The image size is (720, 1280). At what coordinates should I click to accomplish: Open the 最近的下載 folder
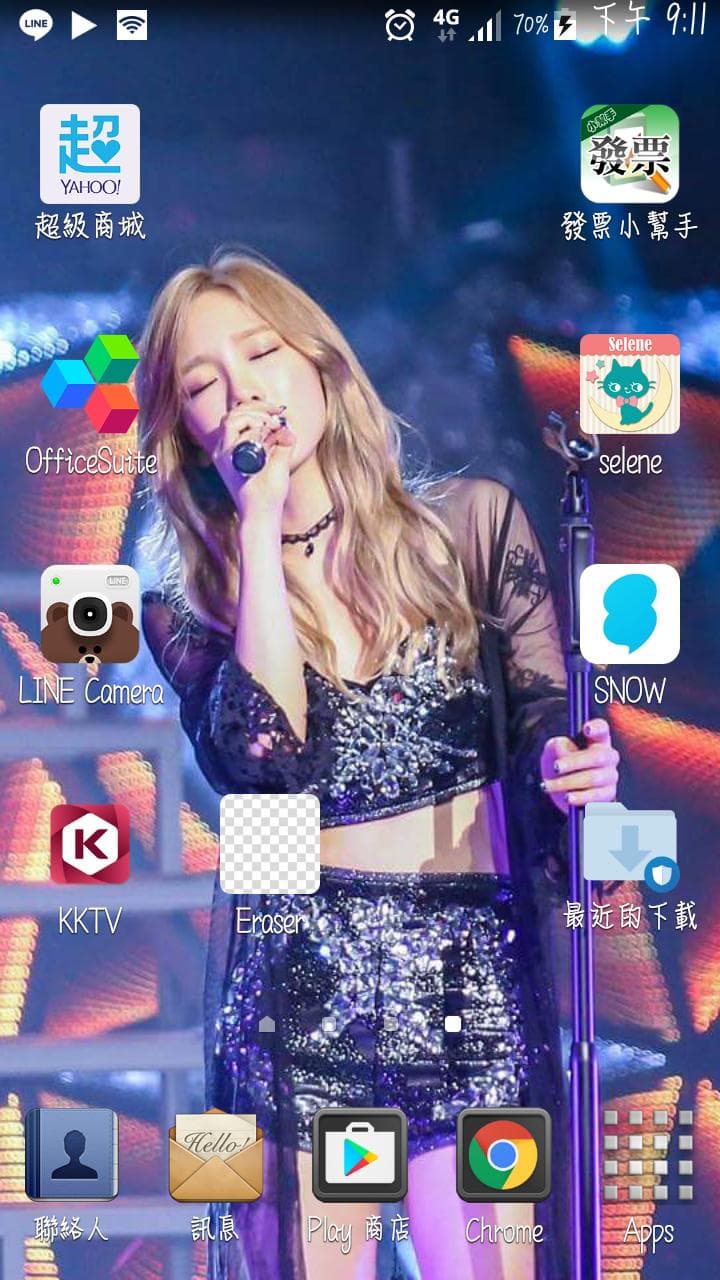[x=630, y=844]
